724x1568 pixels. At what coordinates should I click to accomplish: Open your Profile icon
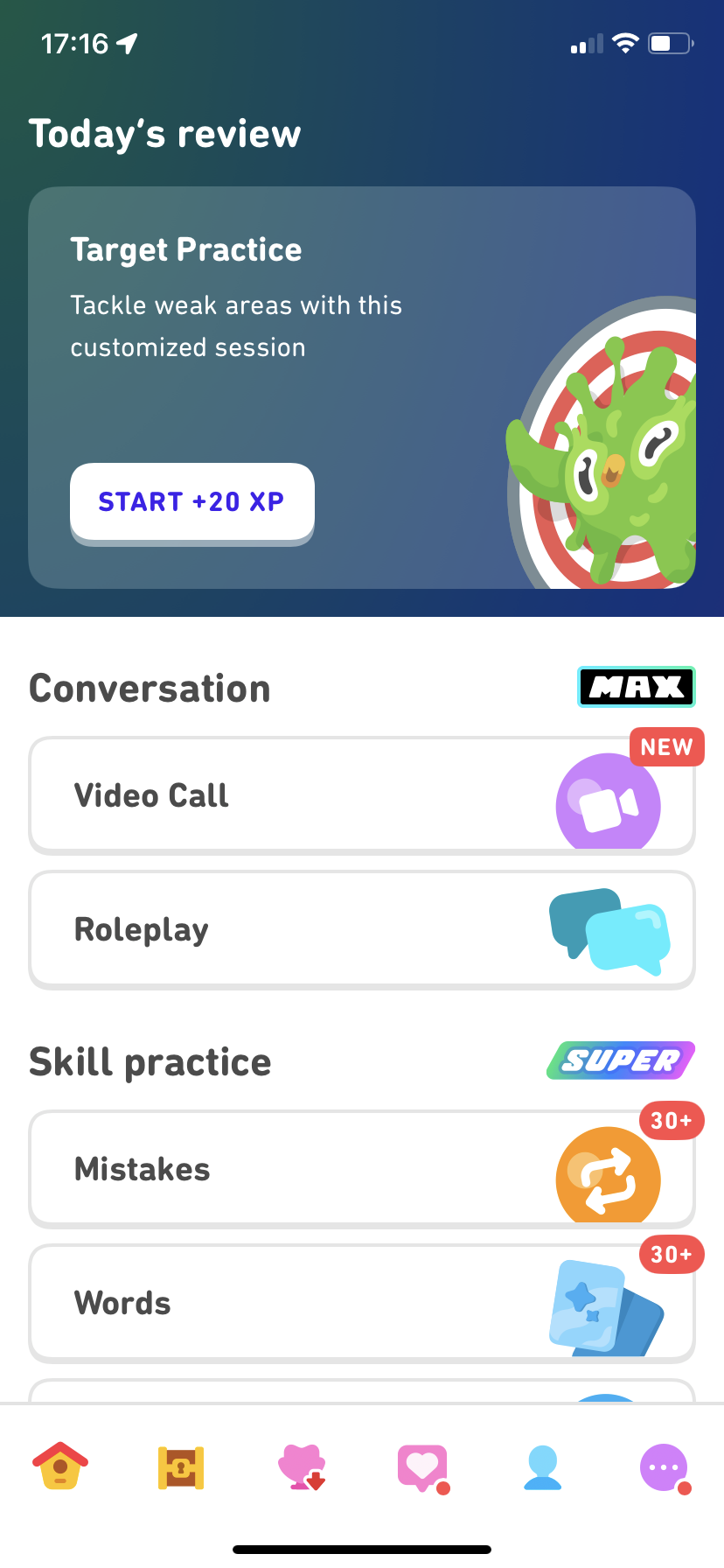coord(542,1466)
